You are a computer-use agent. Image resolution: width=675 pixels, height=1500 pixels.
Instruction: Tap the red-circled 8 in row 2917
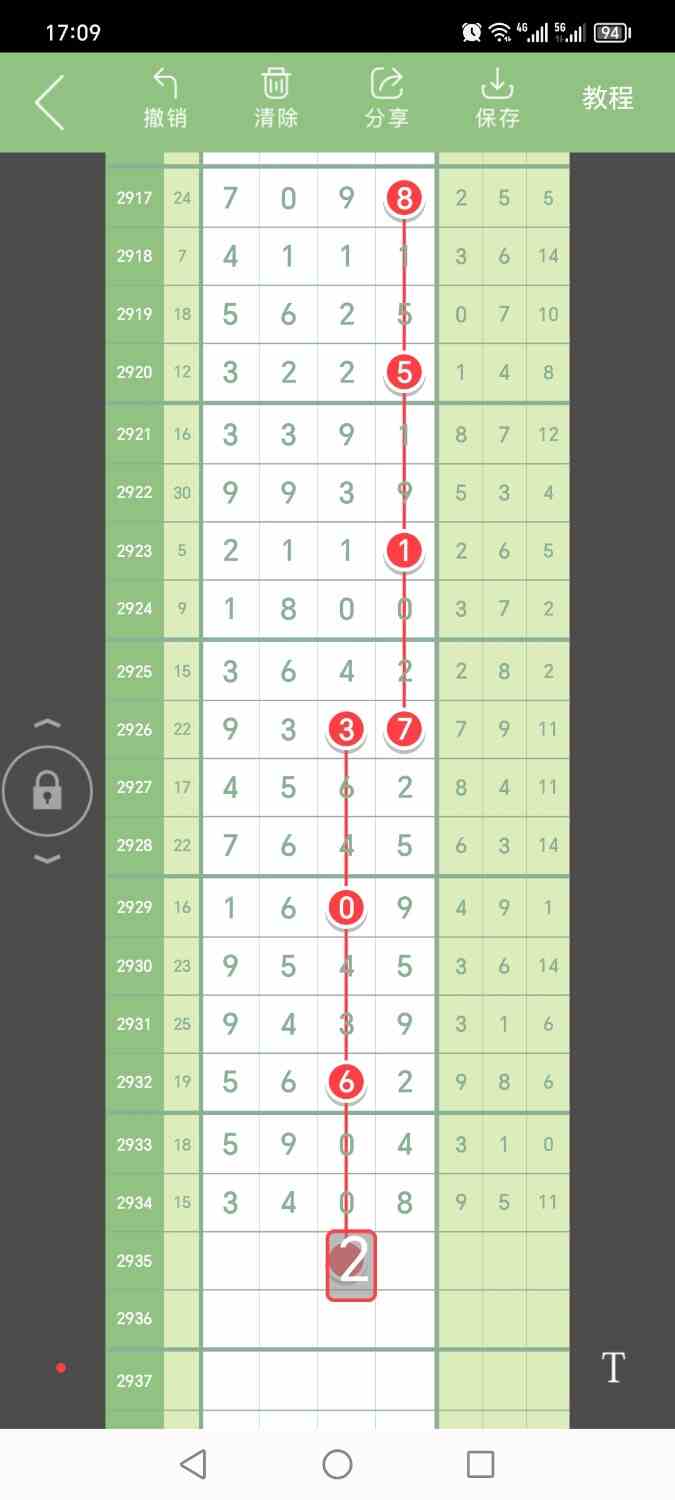(x=404, y=199)
